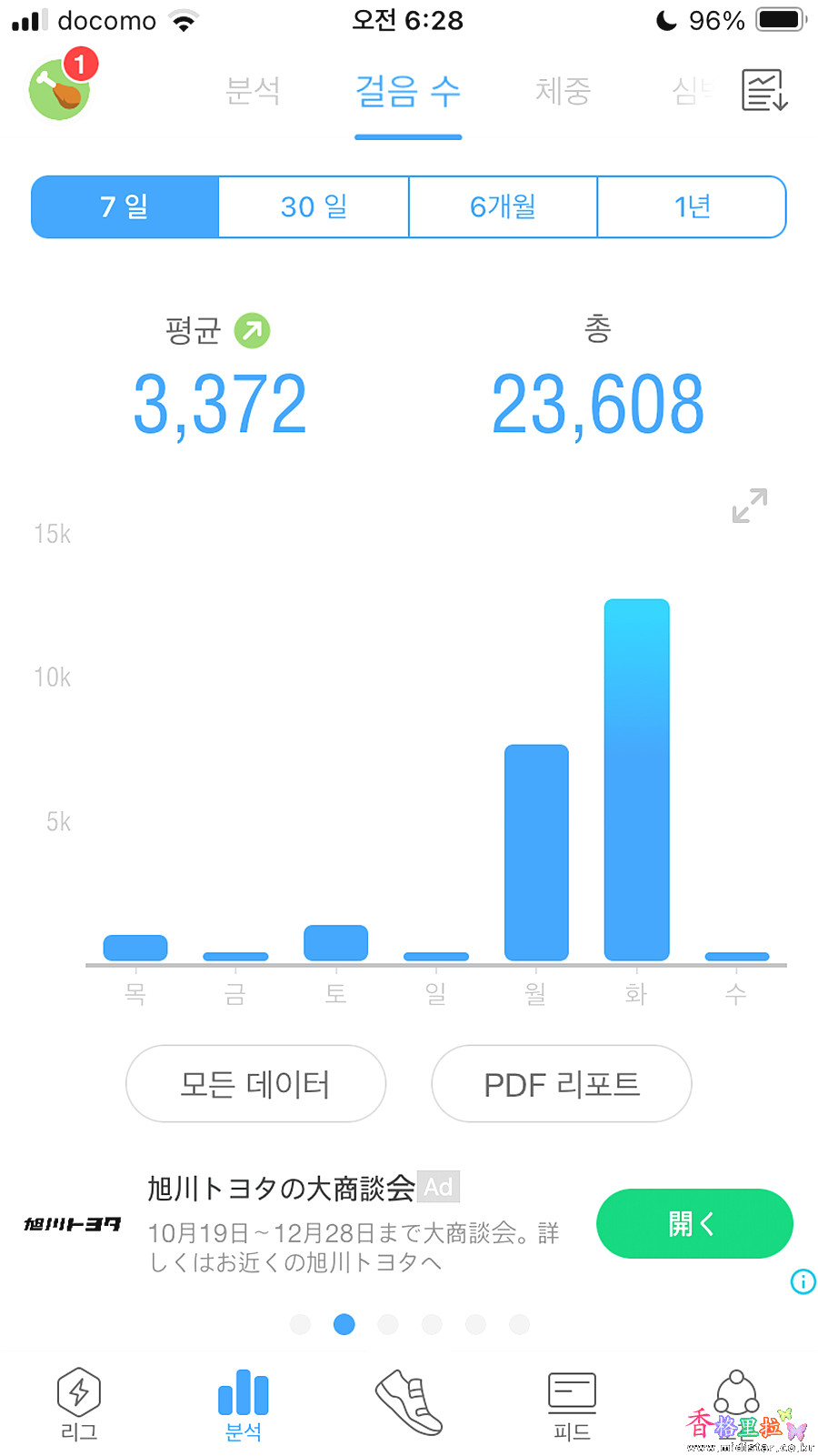This screenshot has width=818, height=1456.
Task: Go to the 리그 bottom tab
Action: [79, 1403]
